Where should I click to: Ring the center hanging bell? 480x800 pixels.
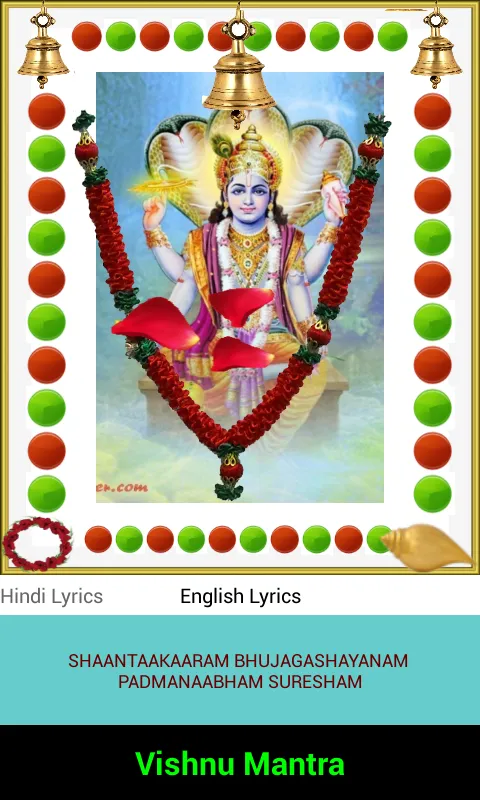click(x=239, y=66)
